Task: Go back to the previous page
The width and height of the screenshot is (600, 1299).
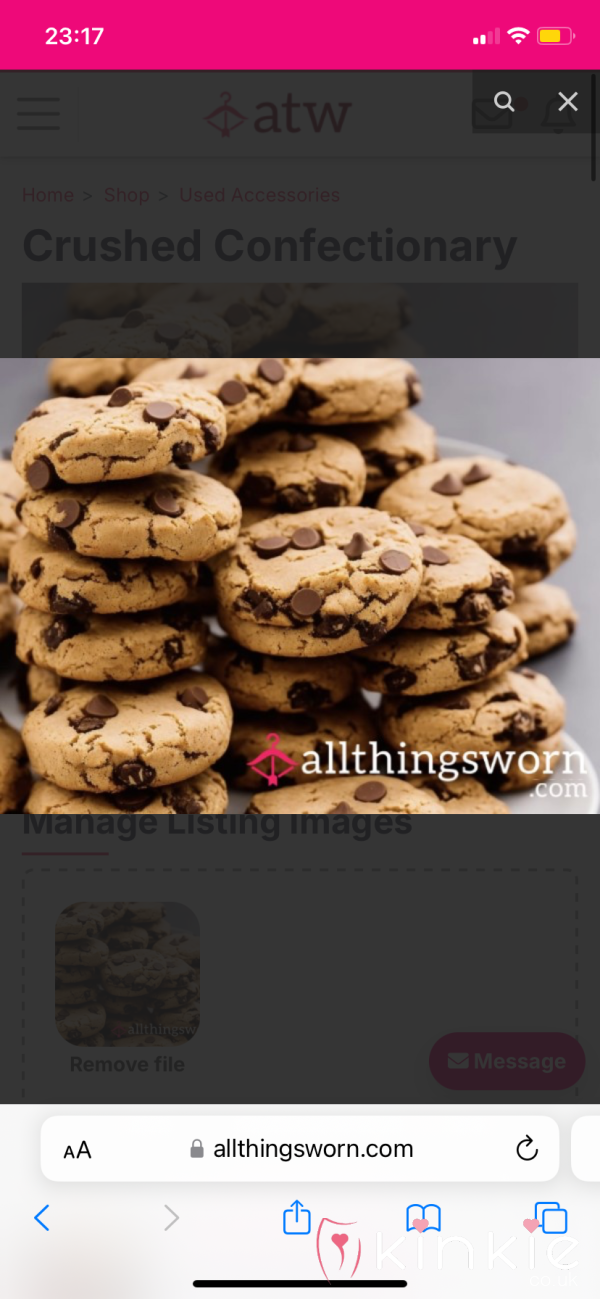Action: click(42, 1217)
